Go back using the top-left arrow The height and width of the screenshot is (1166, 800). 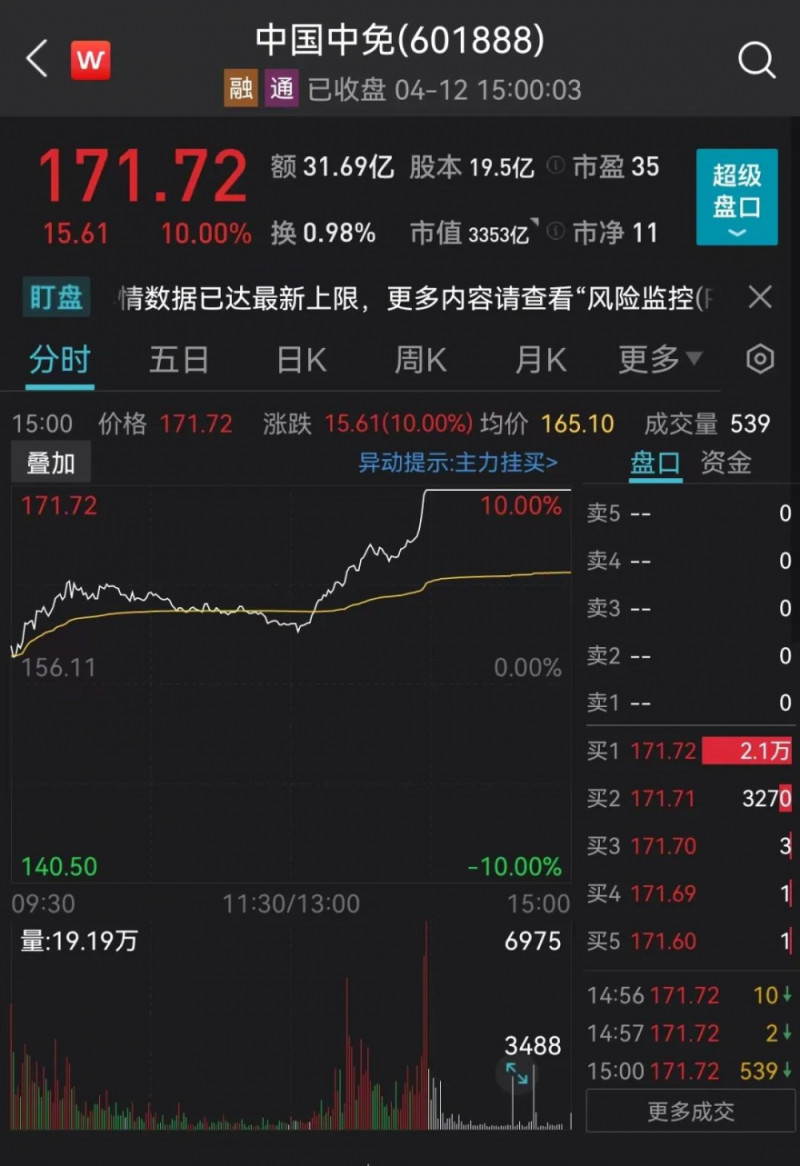point(37,60)
